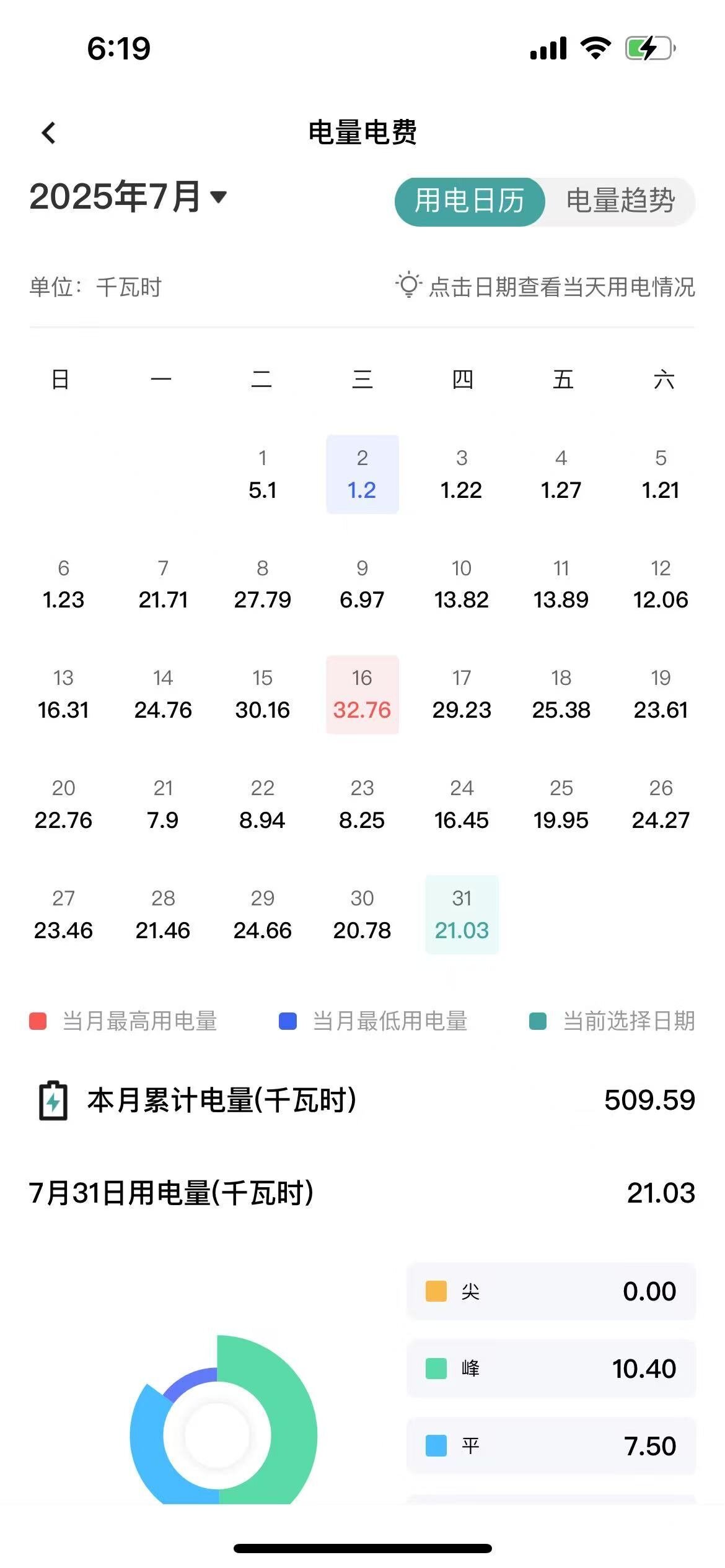Viewport: 725px width, 1568px height.
Task: Select July 4 showing 1.27
Action: click(561, 475)
